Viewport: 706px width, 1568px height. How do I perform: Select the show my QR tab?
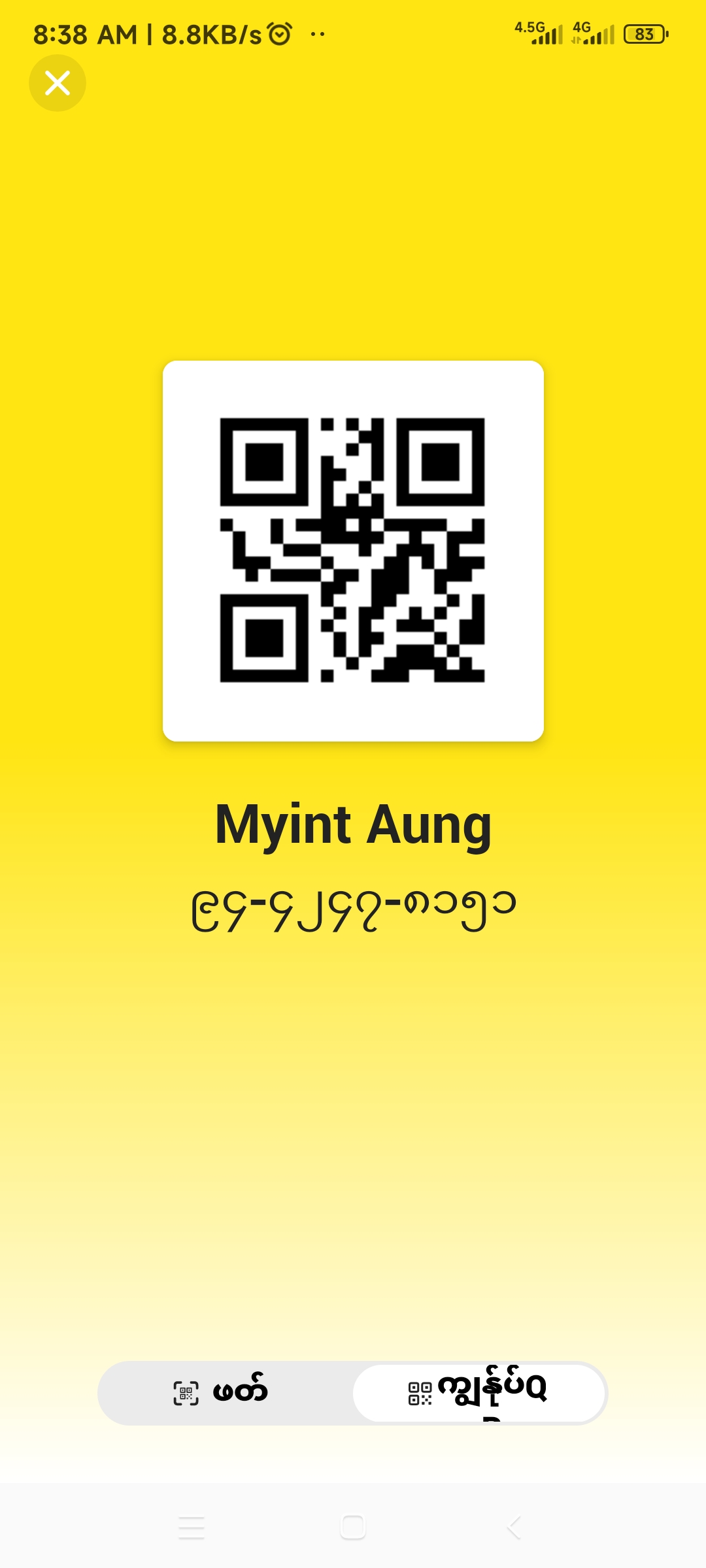[x=479, y=1393]
